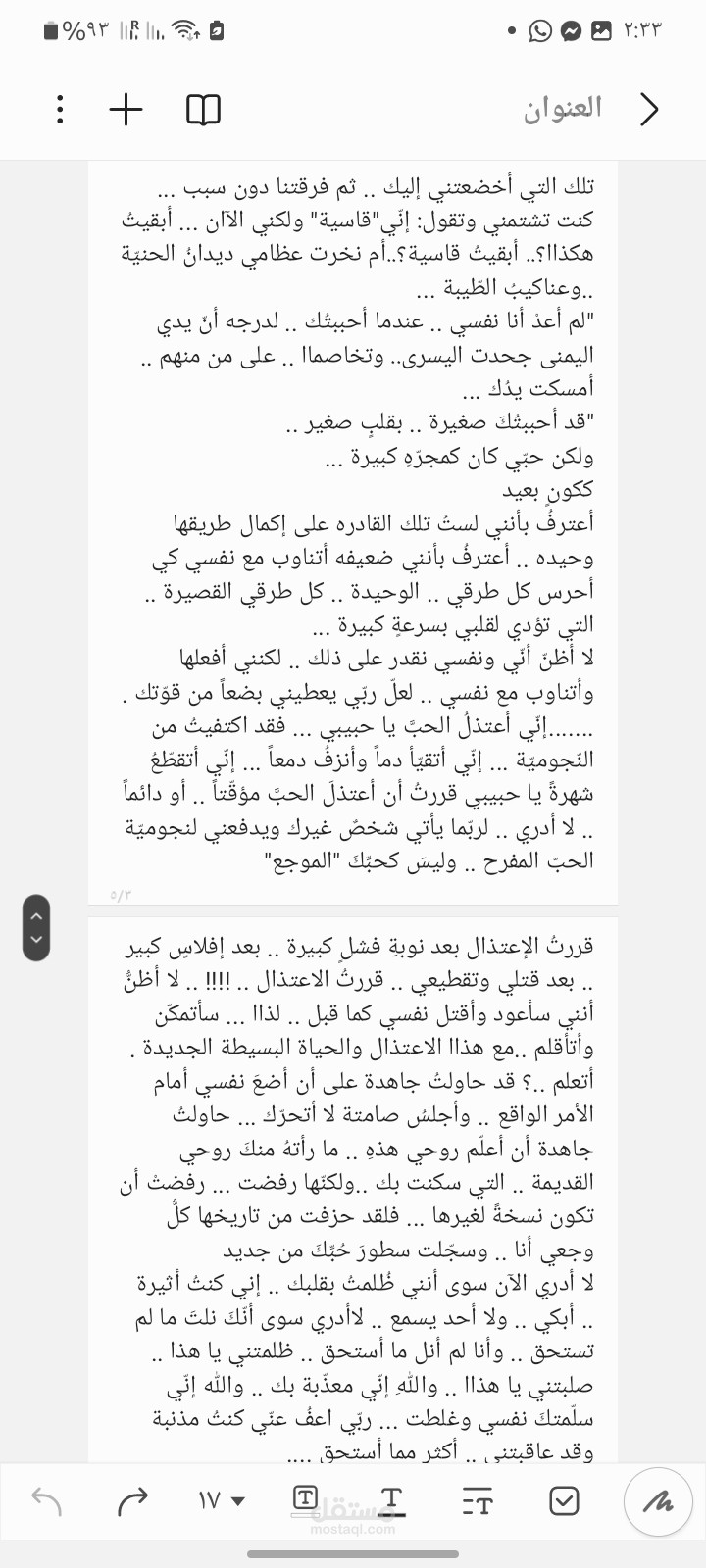
Task: Open the three-dot overflow menu
Action: point(60,110)
